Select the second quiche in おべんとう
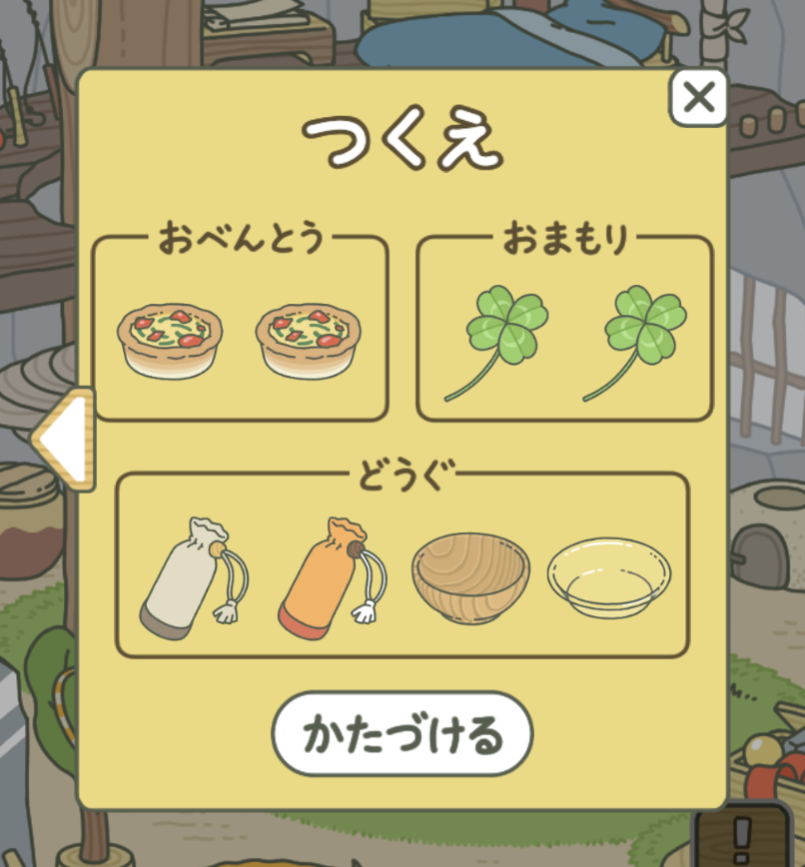This screenshot has height=867, width=805. coord(308,341)
